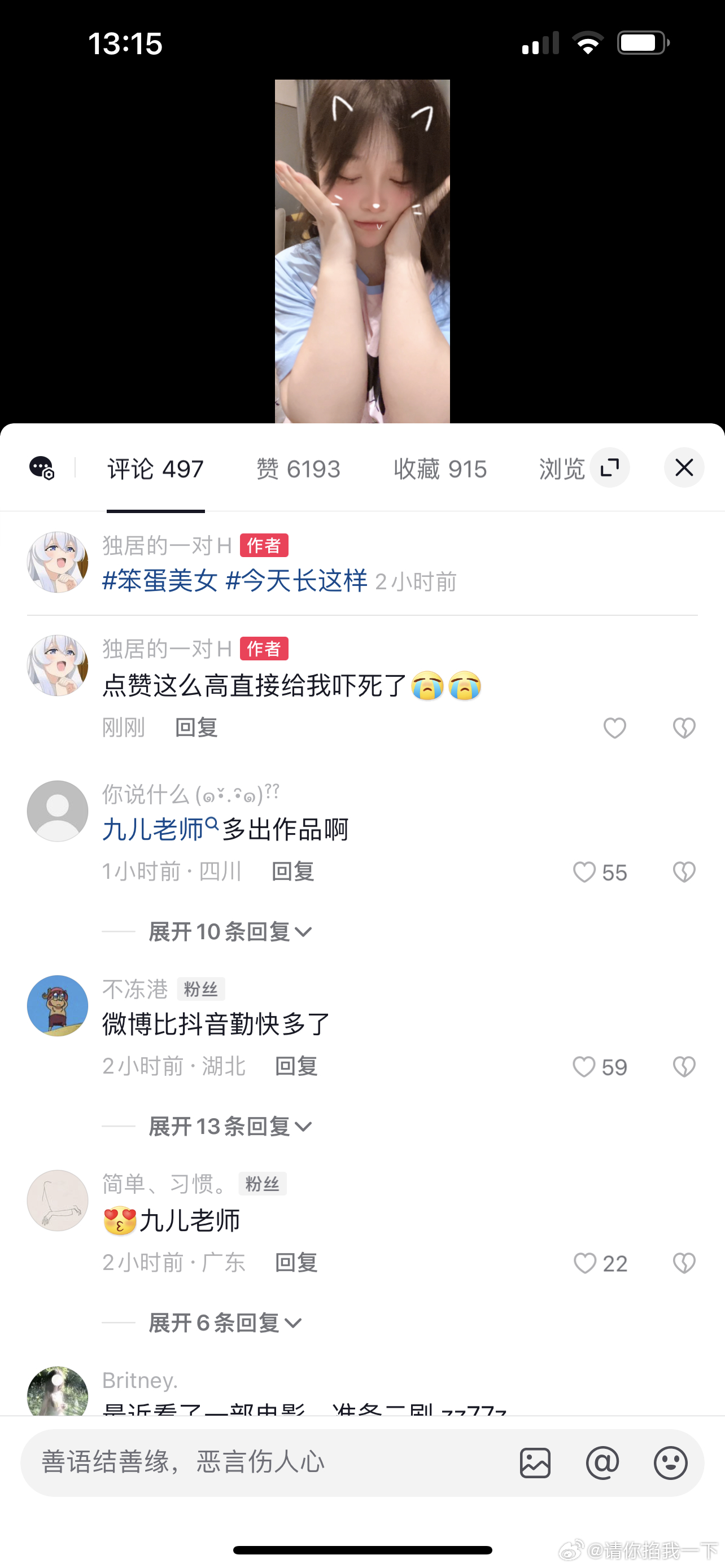Close the comments panel
This screenshot has width=725, height=1568.
coord(684,467)
